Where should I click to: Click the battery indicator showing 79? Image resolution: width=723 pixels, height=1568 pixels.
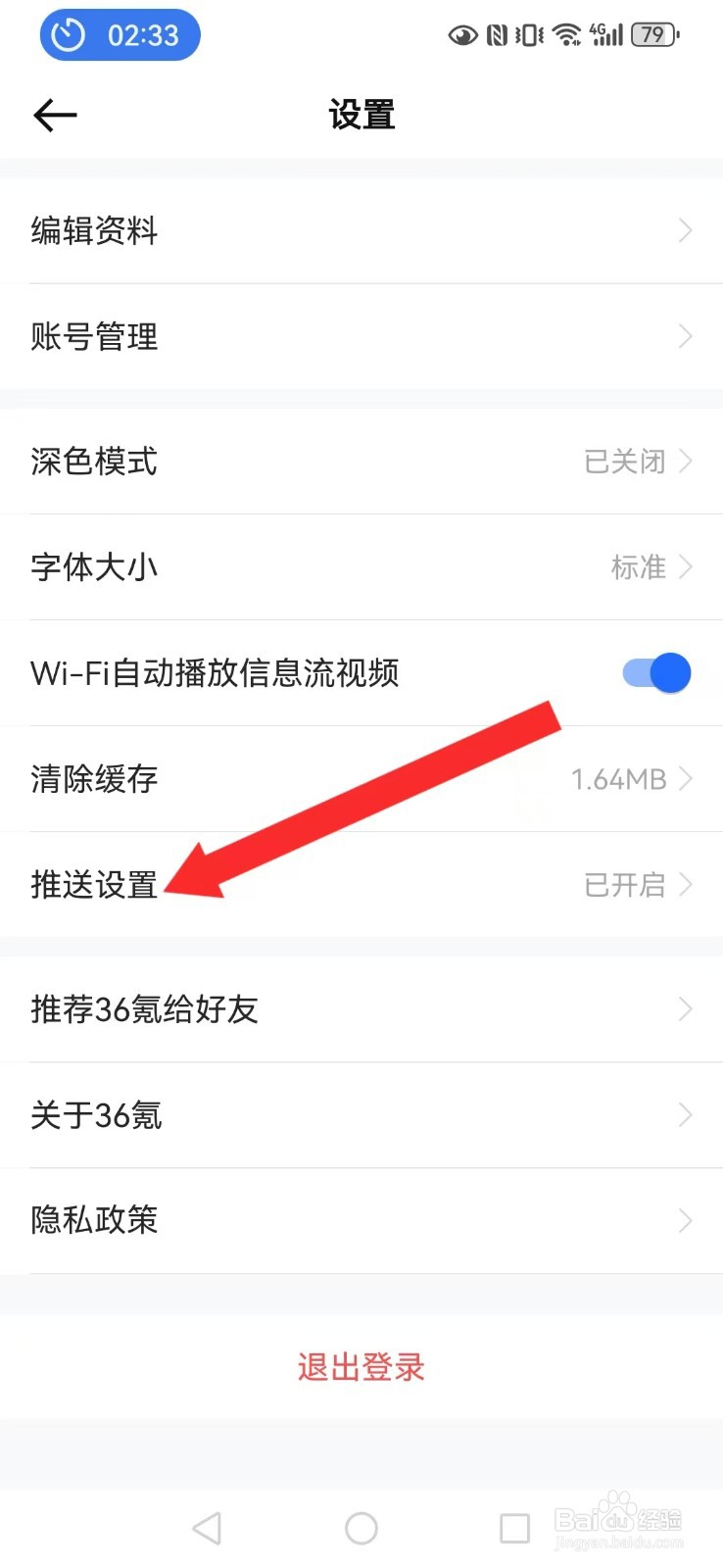(x=651, y=34)
